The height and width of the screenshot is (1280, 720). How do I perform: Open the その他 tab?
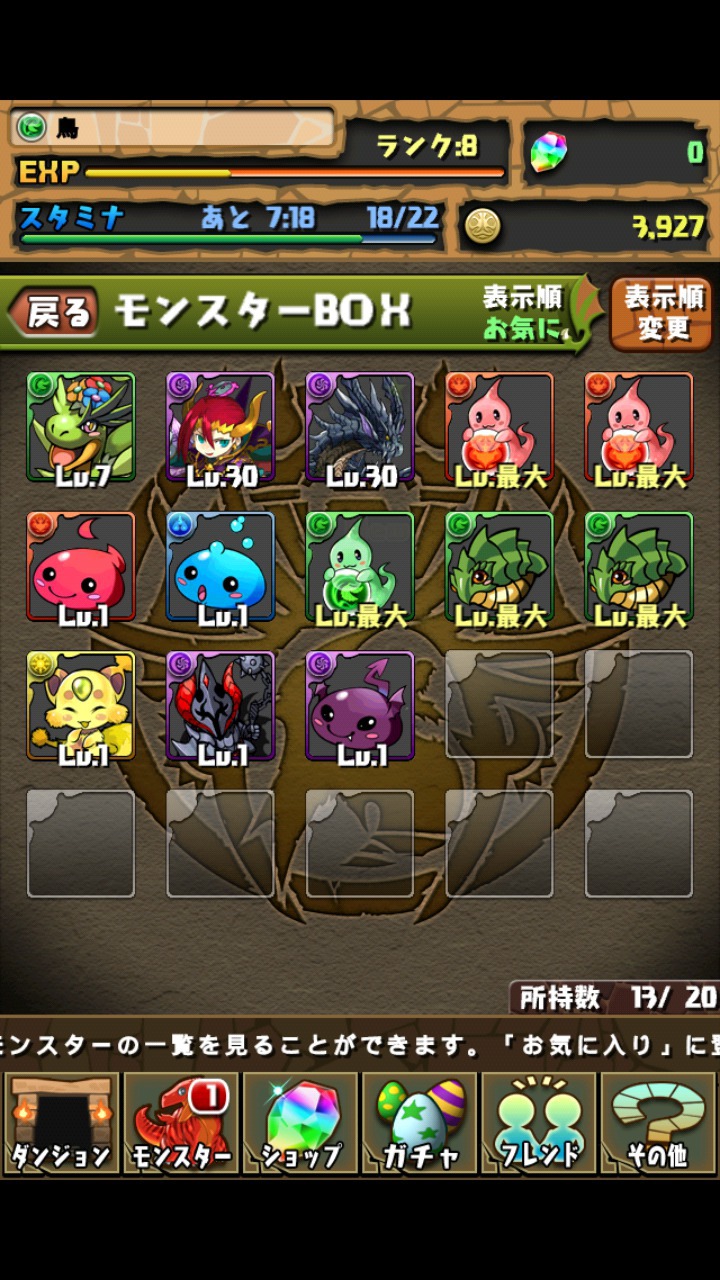(657, 1122)
